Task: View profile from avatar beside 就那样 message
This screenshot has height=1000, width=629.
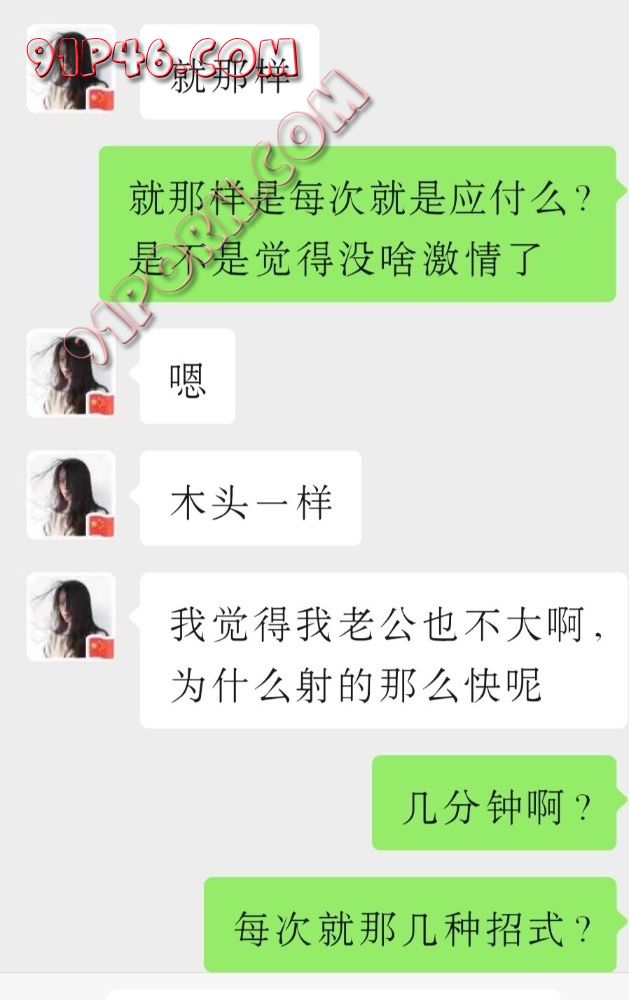Action: click(x=71, y=69)
